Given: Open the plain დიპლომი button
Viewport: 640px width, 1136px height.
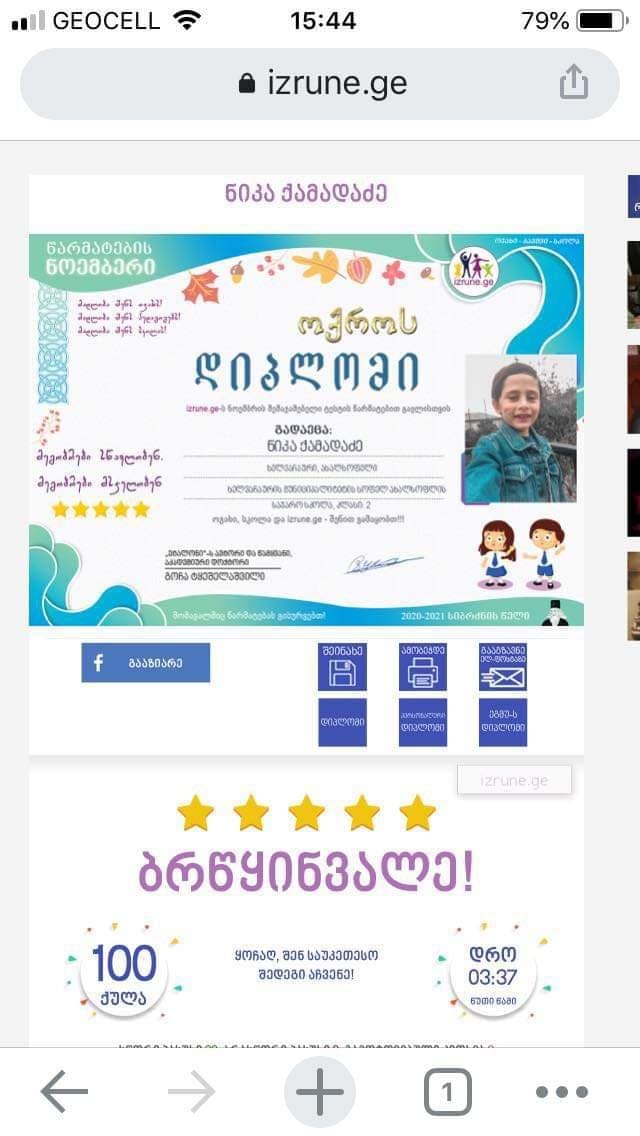Looking at the screenshot, I should 342,722.
